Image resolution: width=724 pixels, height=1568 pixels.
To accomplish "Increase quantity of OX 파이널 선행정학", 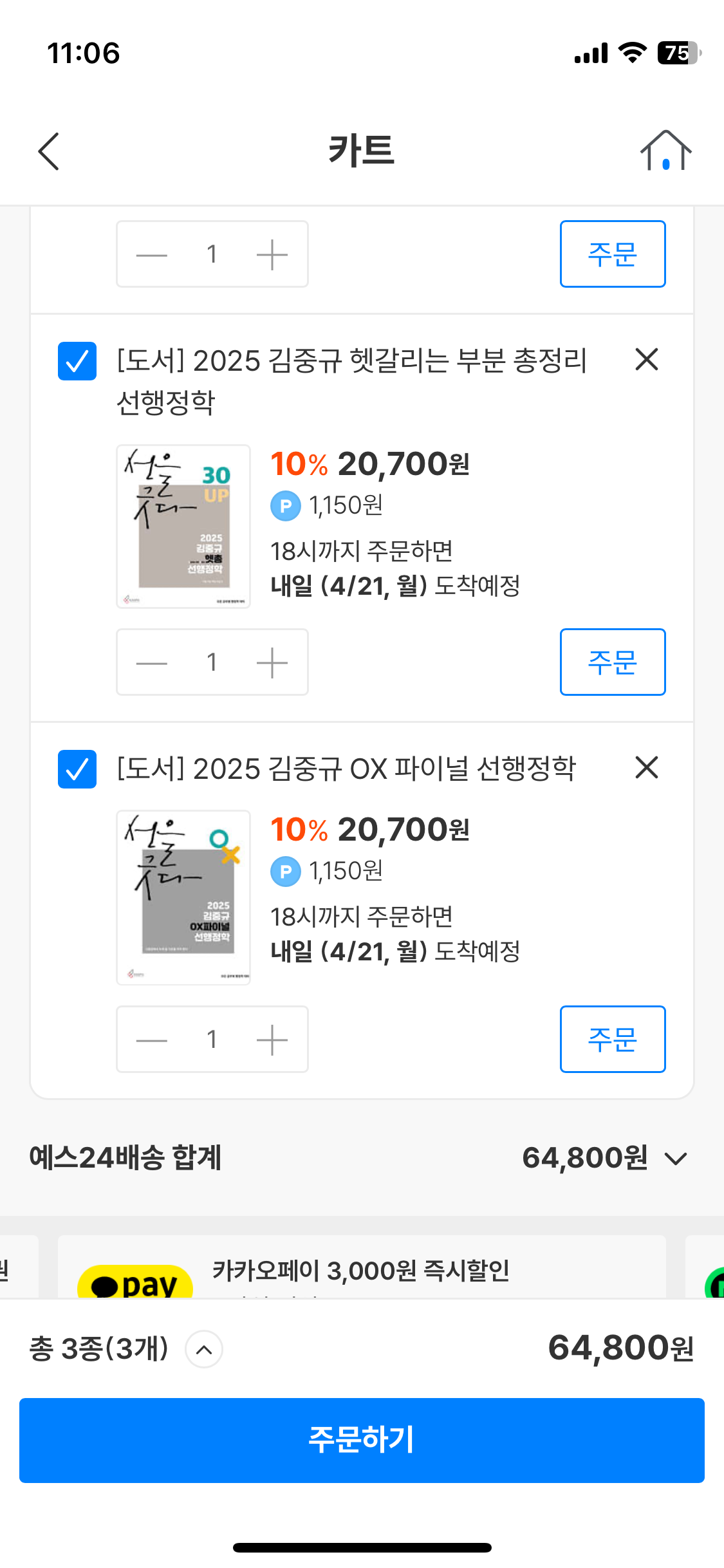I will (x=272, y=1040).
